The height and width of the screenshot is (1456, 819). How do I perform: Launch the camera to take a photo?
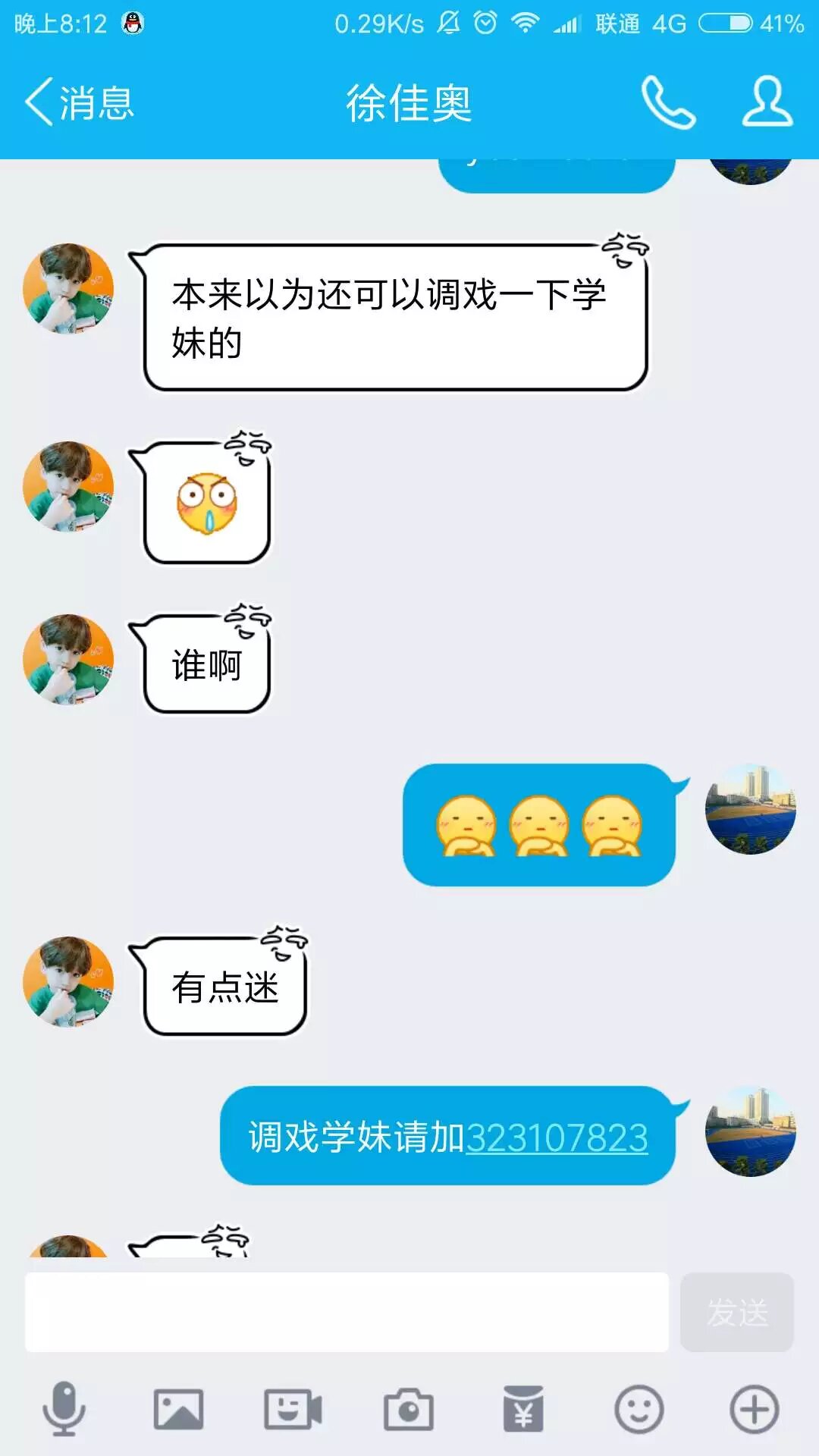(408, 1409)
